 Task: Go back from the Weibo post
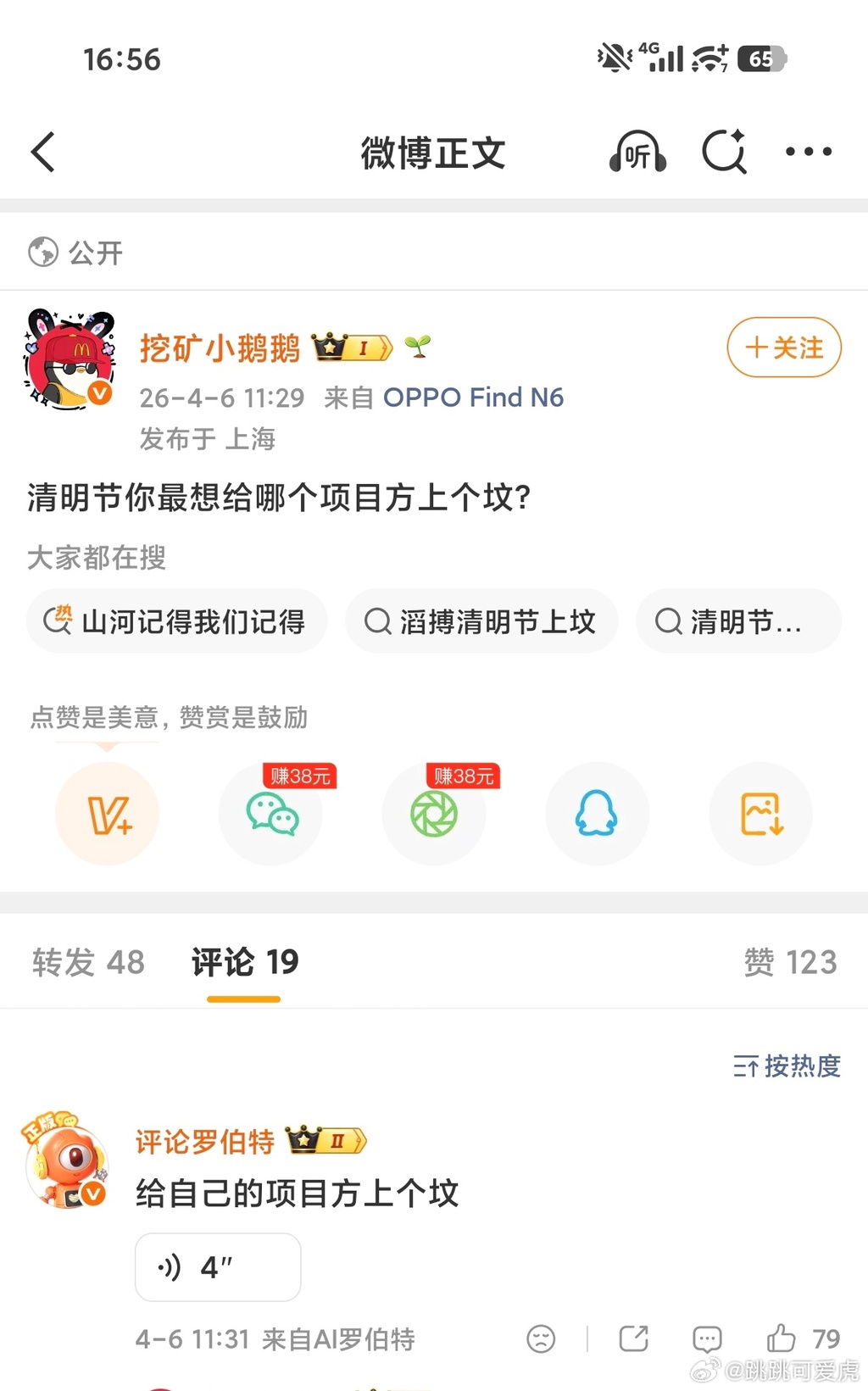click(43, 153)
